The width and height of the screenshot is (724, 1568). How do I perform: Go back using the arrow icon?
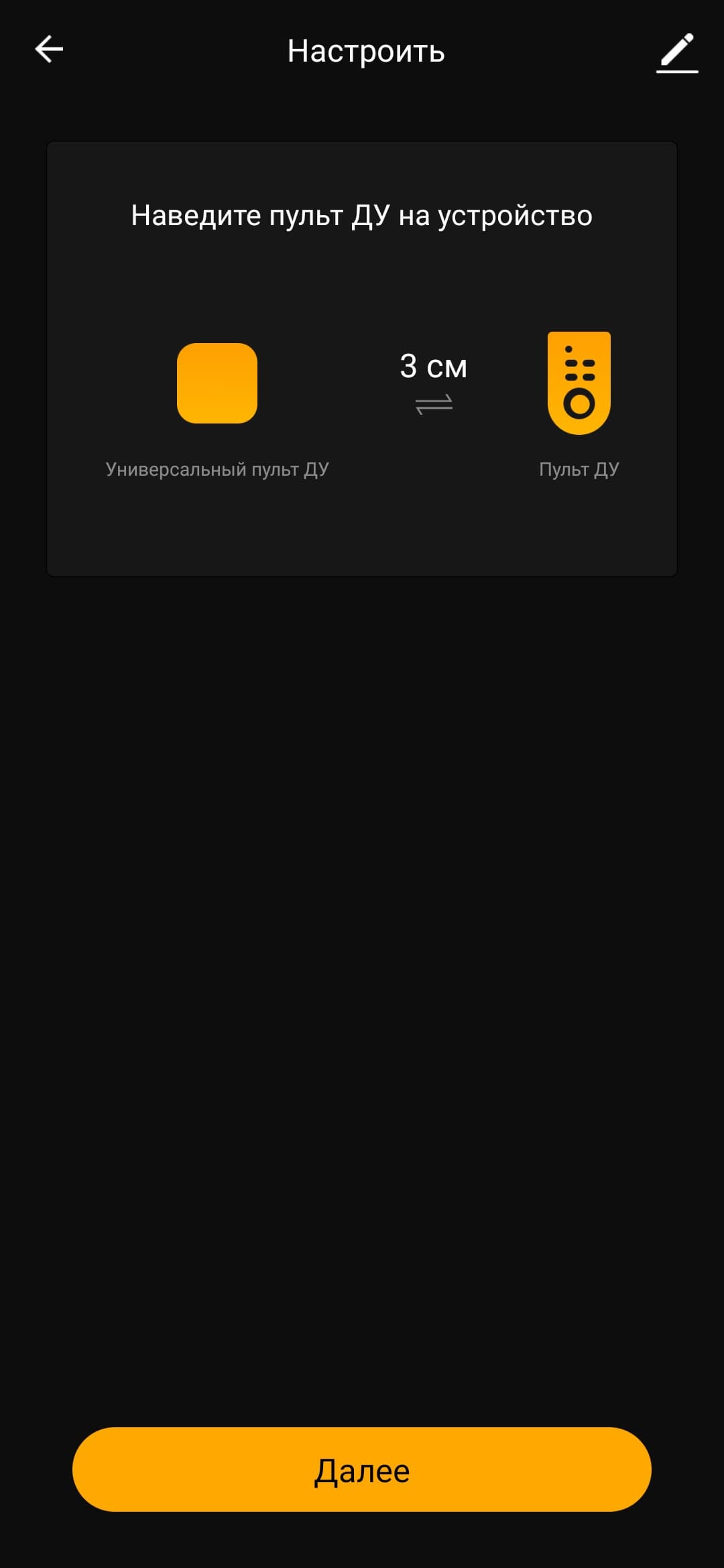pos(49,50)
